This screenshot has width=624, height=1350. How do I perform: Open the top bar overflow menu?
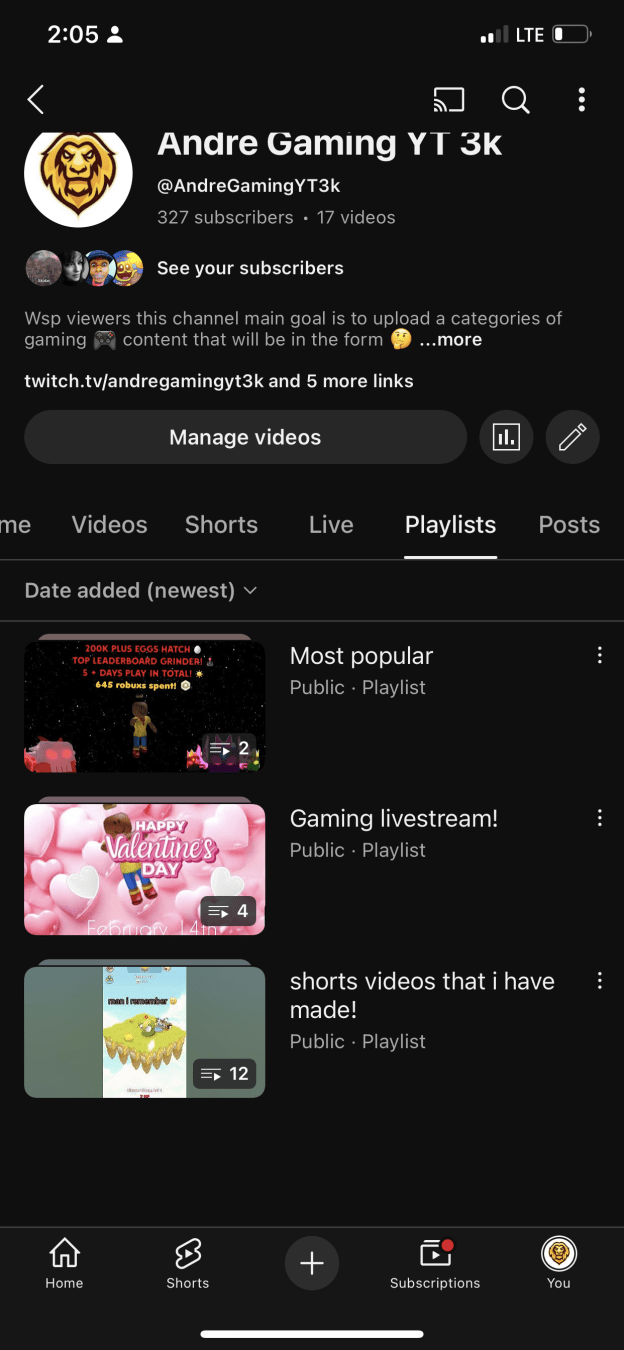[x=581, y=99]
